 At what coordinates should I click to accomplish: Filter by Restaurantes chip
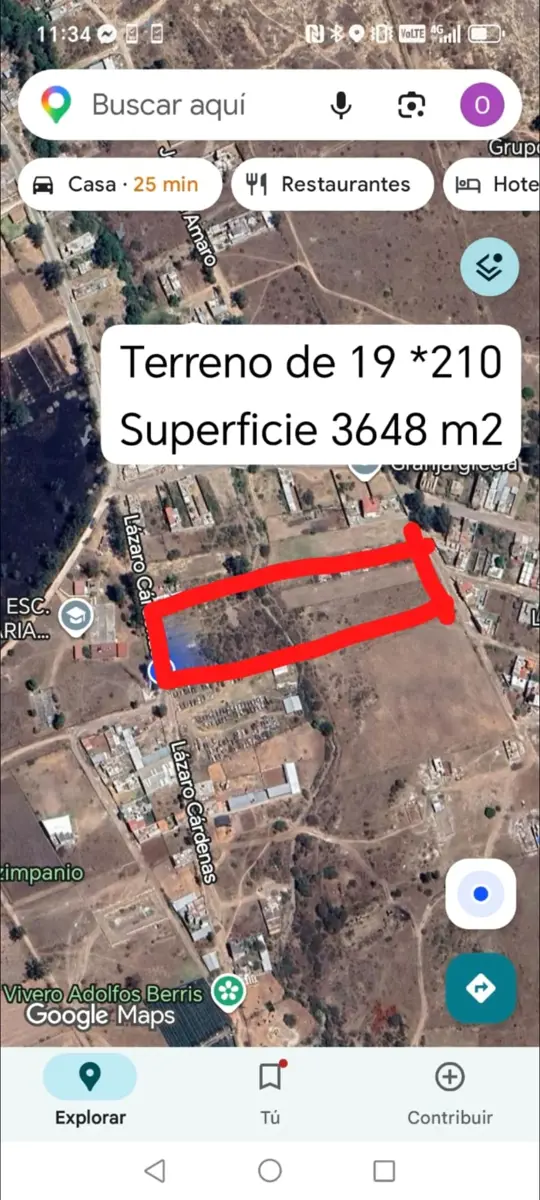[332, 184]
